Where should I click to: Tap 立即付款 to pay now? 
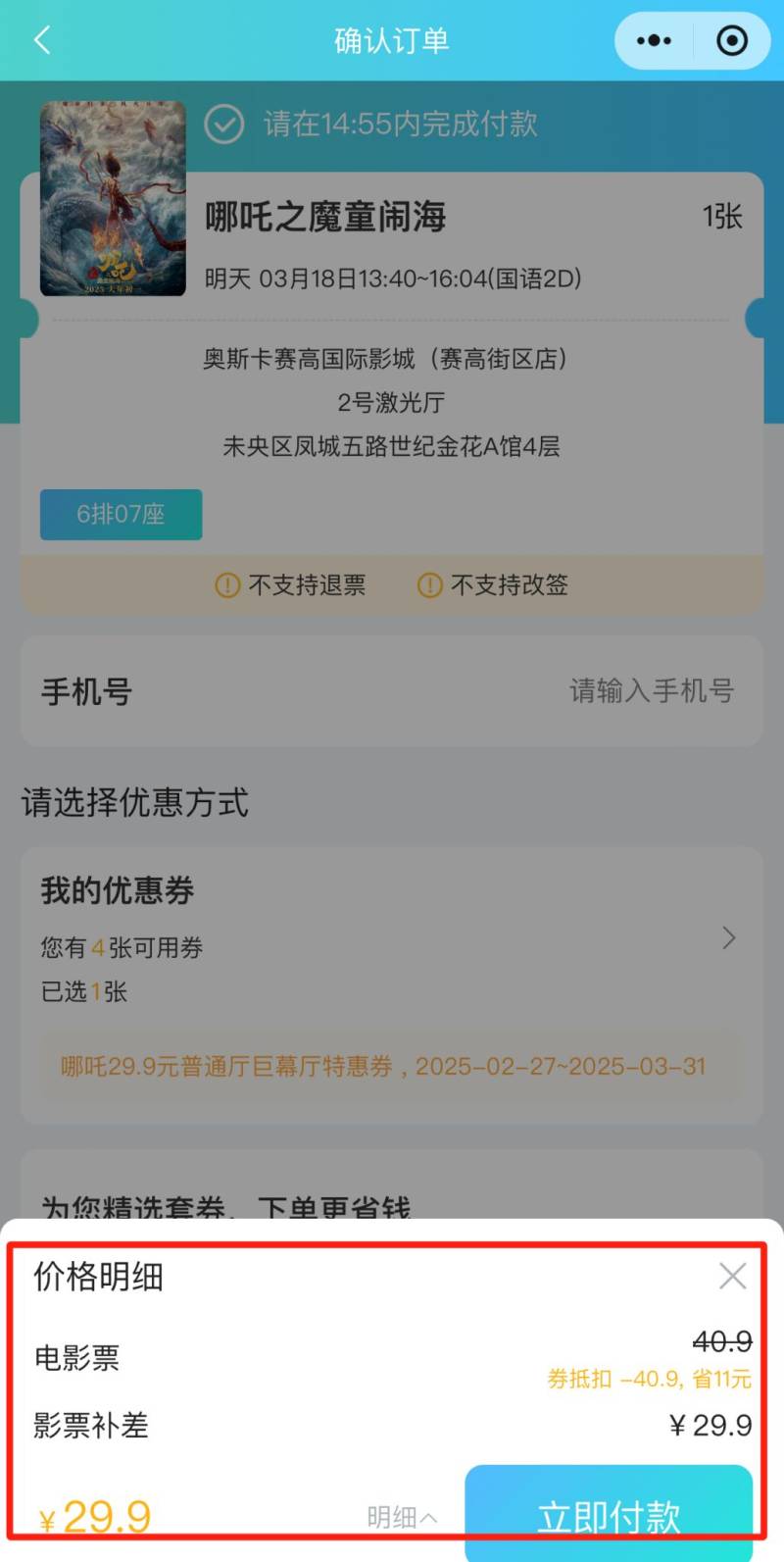pos(609,1515)
